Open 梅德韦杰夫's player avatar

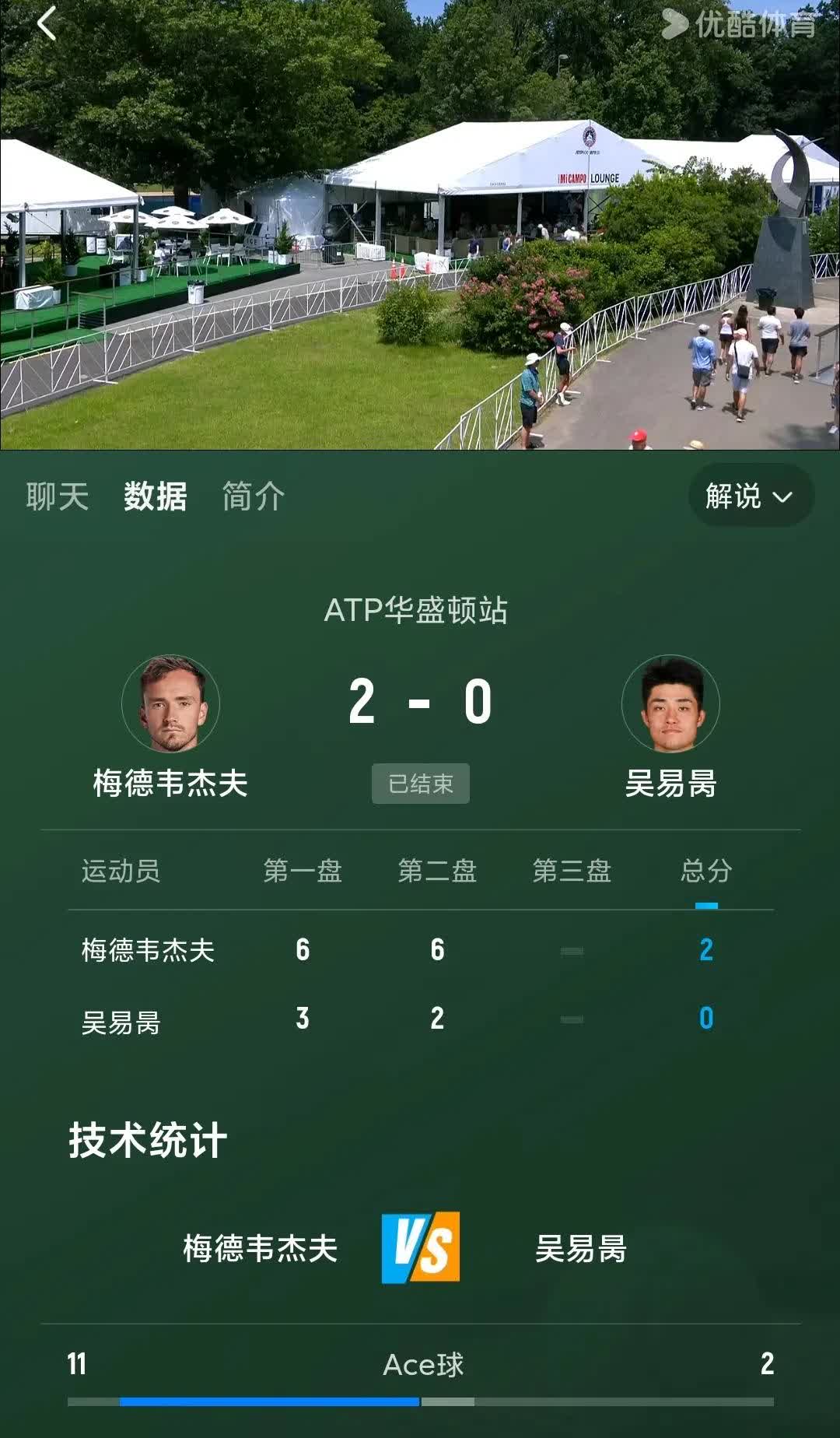coord(171,703)
